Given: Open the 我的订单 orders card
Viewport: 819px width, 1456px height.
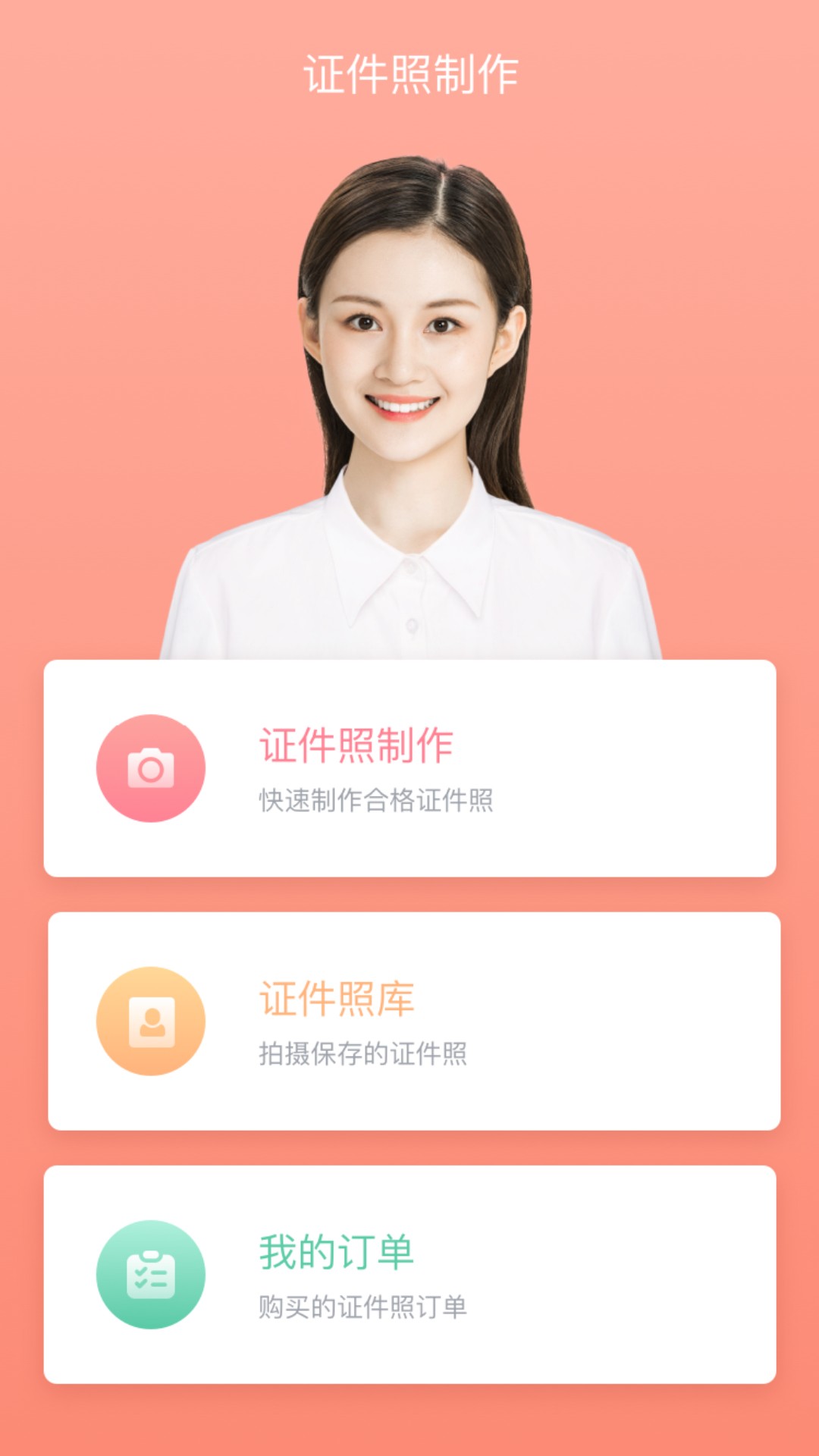Looking at the screenshot, I should click(409, 1274).
